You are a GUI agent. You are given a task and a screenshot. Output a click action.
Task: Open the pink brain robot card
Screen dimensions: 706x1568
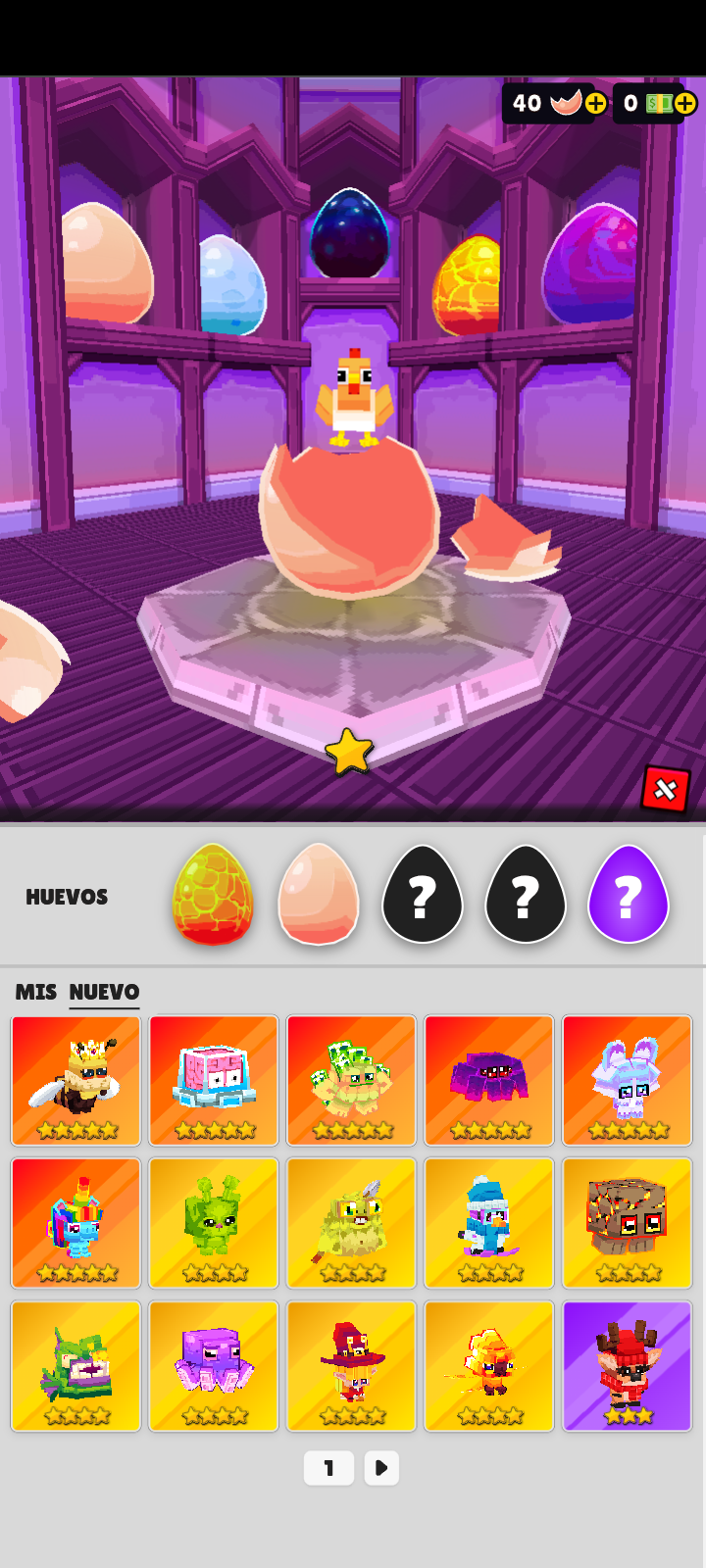pyautogui.click(x=214, y=1080)
